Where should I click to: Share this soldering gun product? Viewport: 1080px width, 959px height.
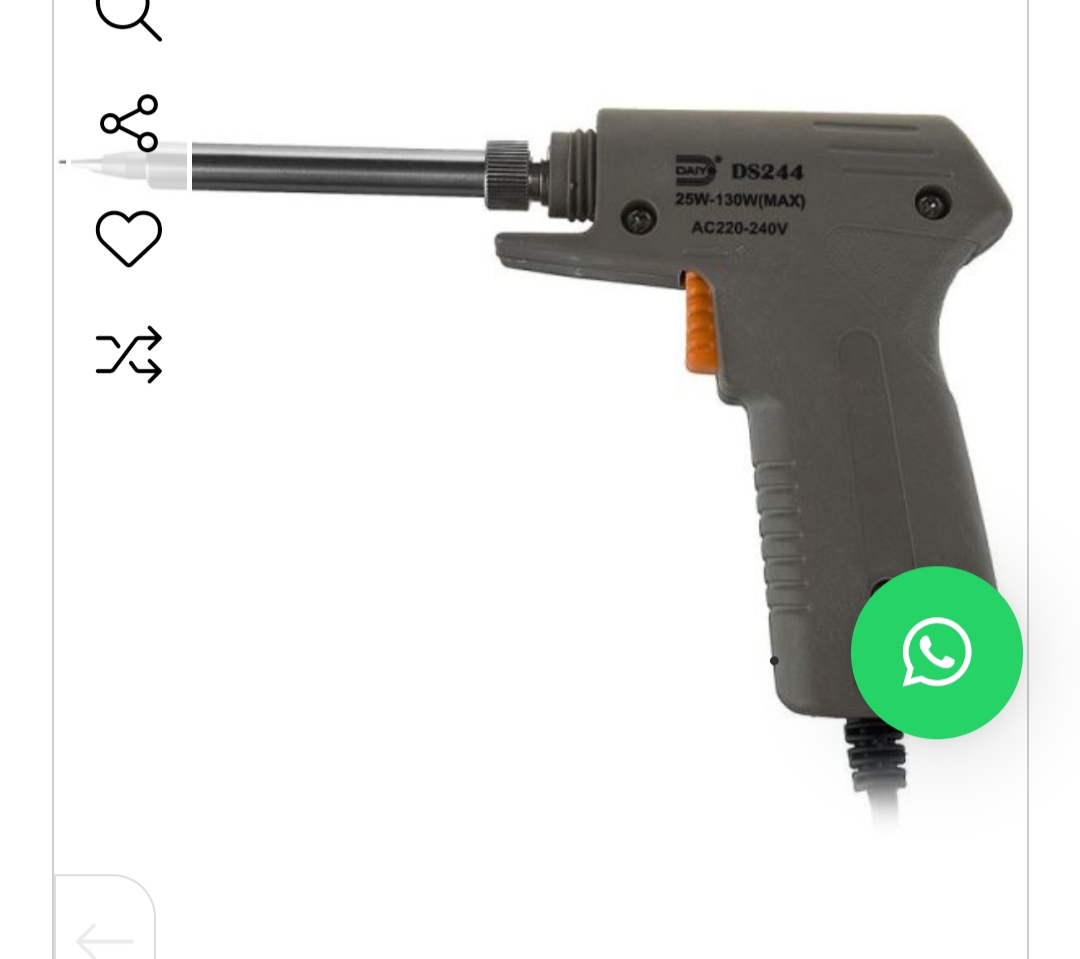[129, 124]
